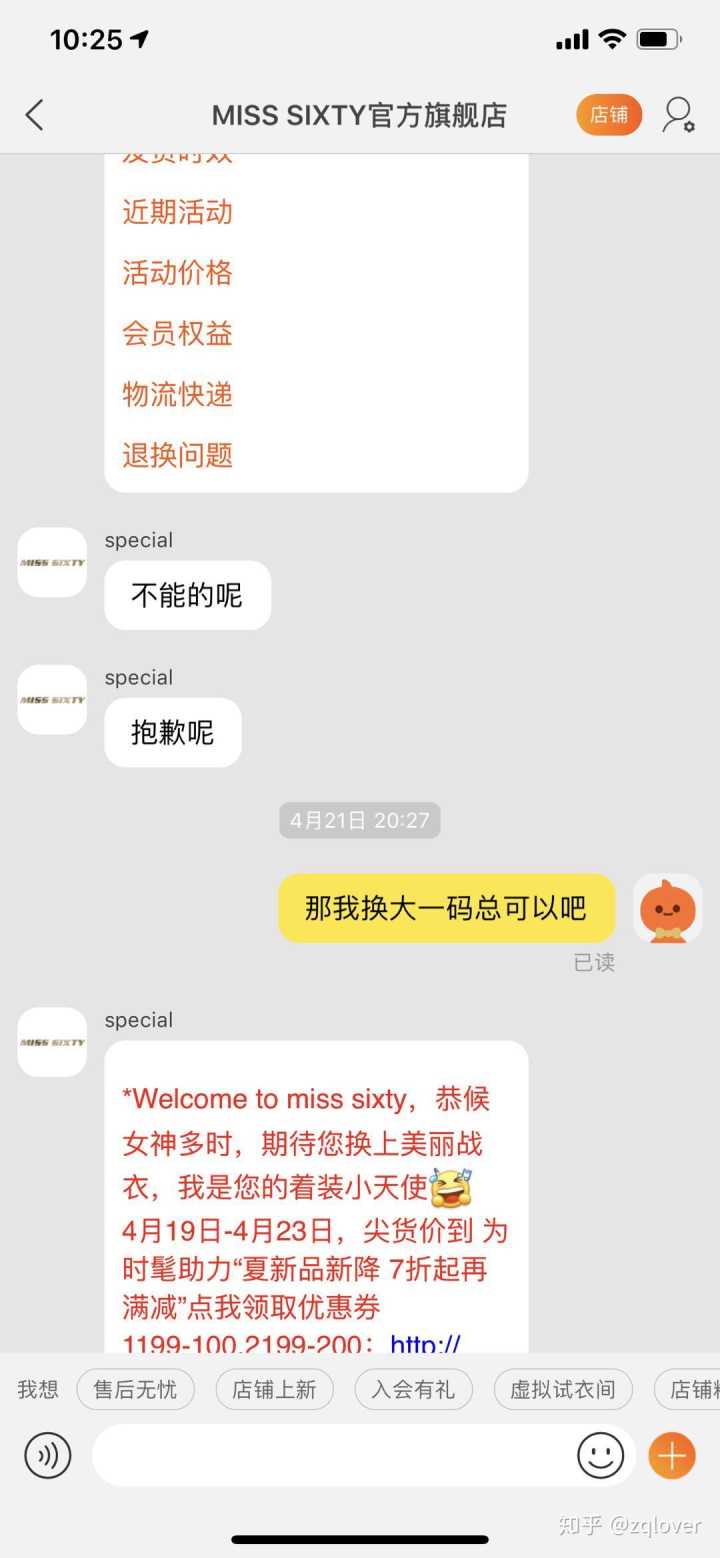Open the orange plus attachment button
This screenshot has height=1558, width=720.
tap(671, 1455)
